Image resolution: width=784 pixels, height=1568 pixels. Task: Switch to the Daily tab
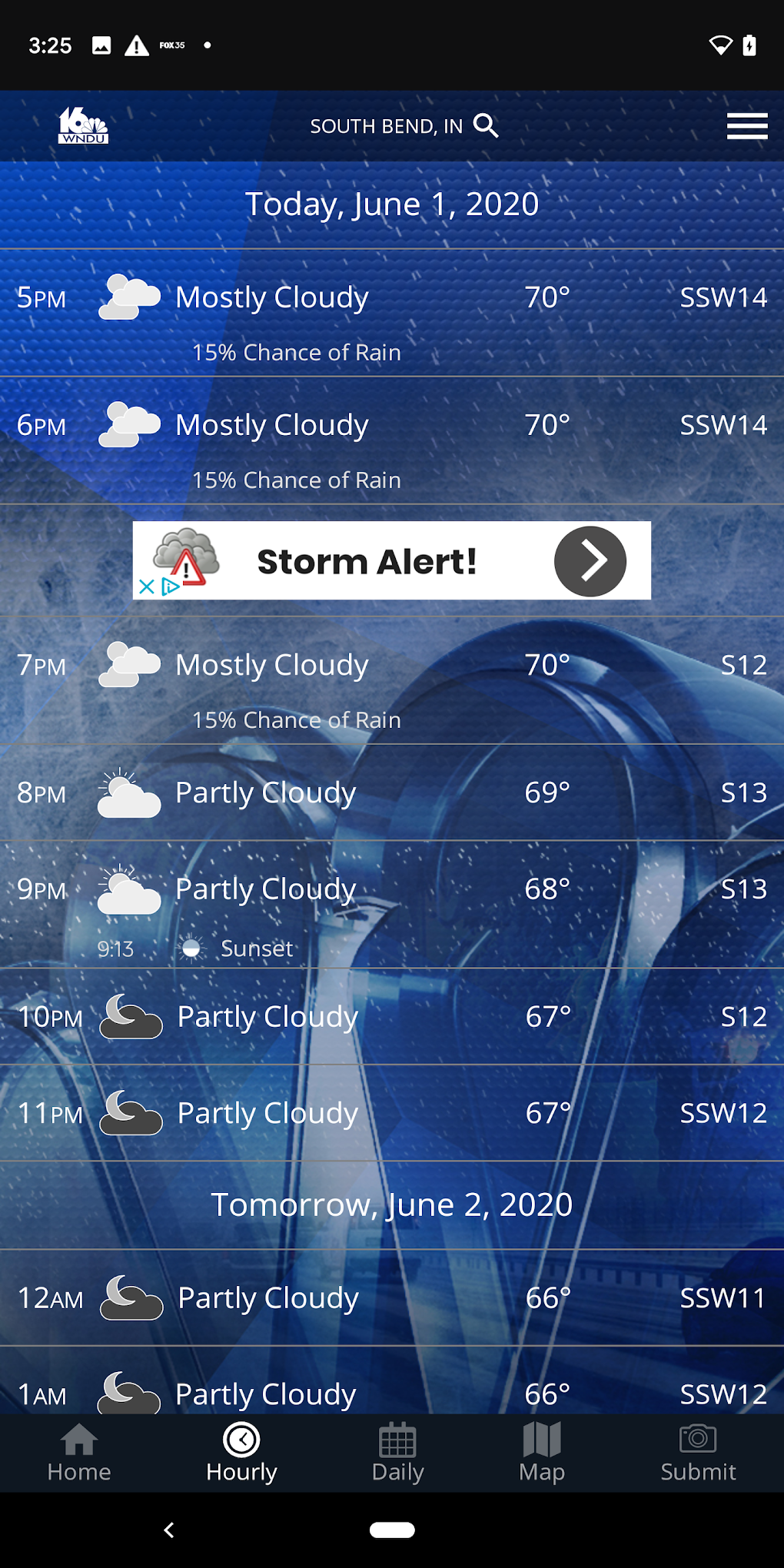397,1452
